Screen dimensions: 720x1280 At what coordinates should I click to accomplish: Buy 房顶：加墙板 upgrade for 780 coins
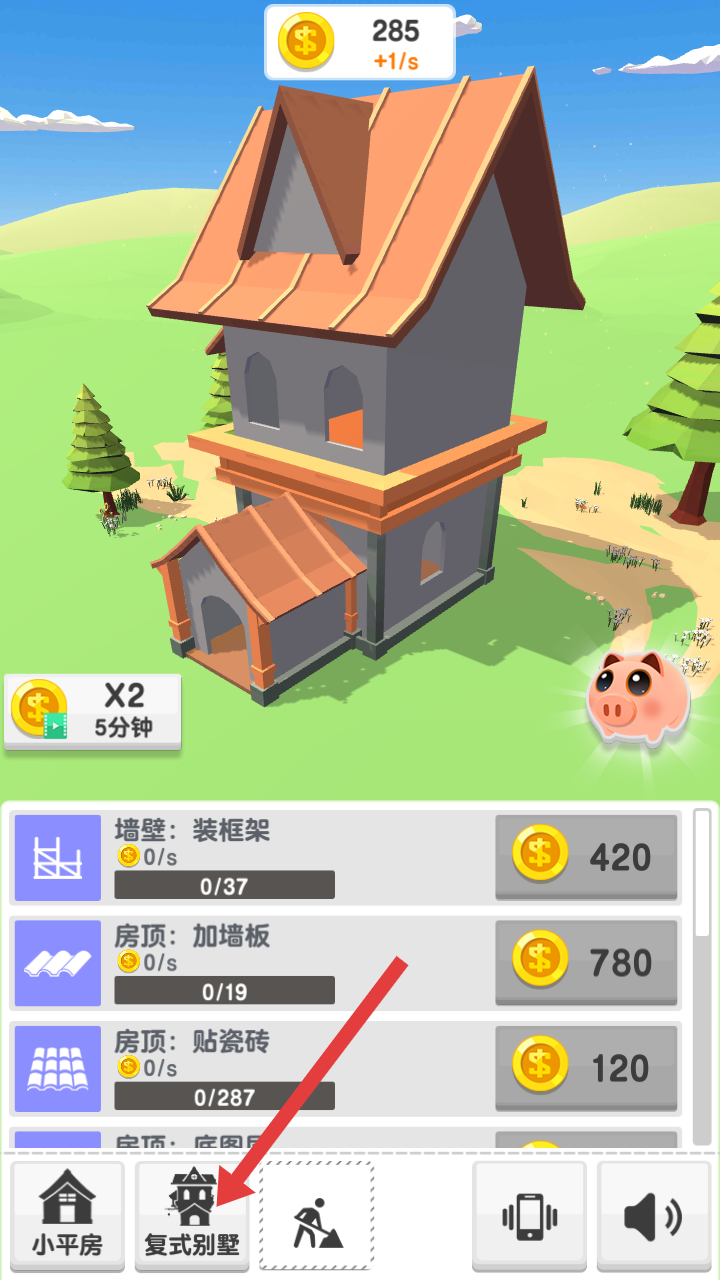587,962
